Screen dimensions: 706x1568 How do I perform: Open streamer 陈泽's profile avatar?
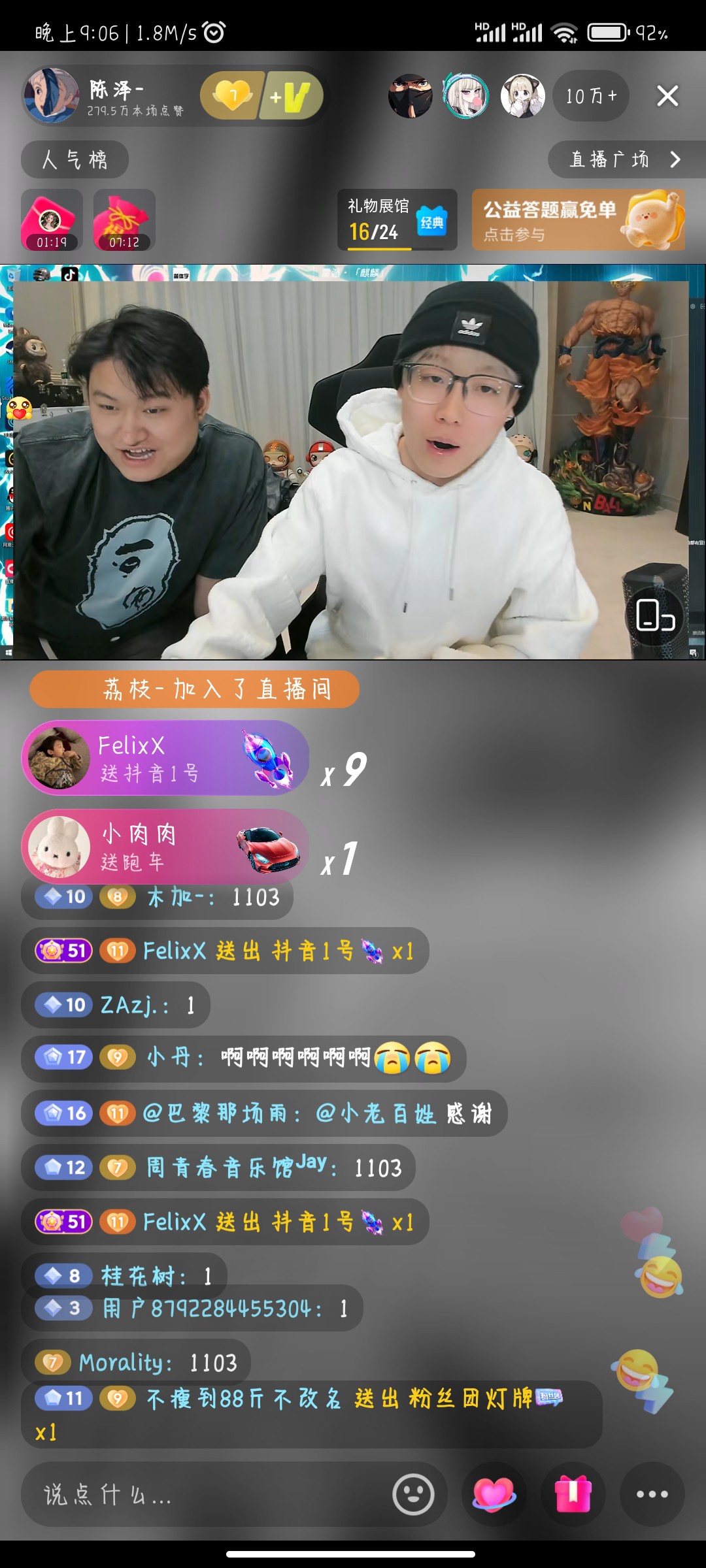[52, 96]
